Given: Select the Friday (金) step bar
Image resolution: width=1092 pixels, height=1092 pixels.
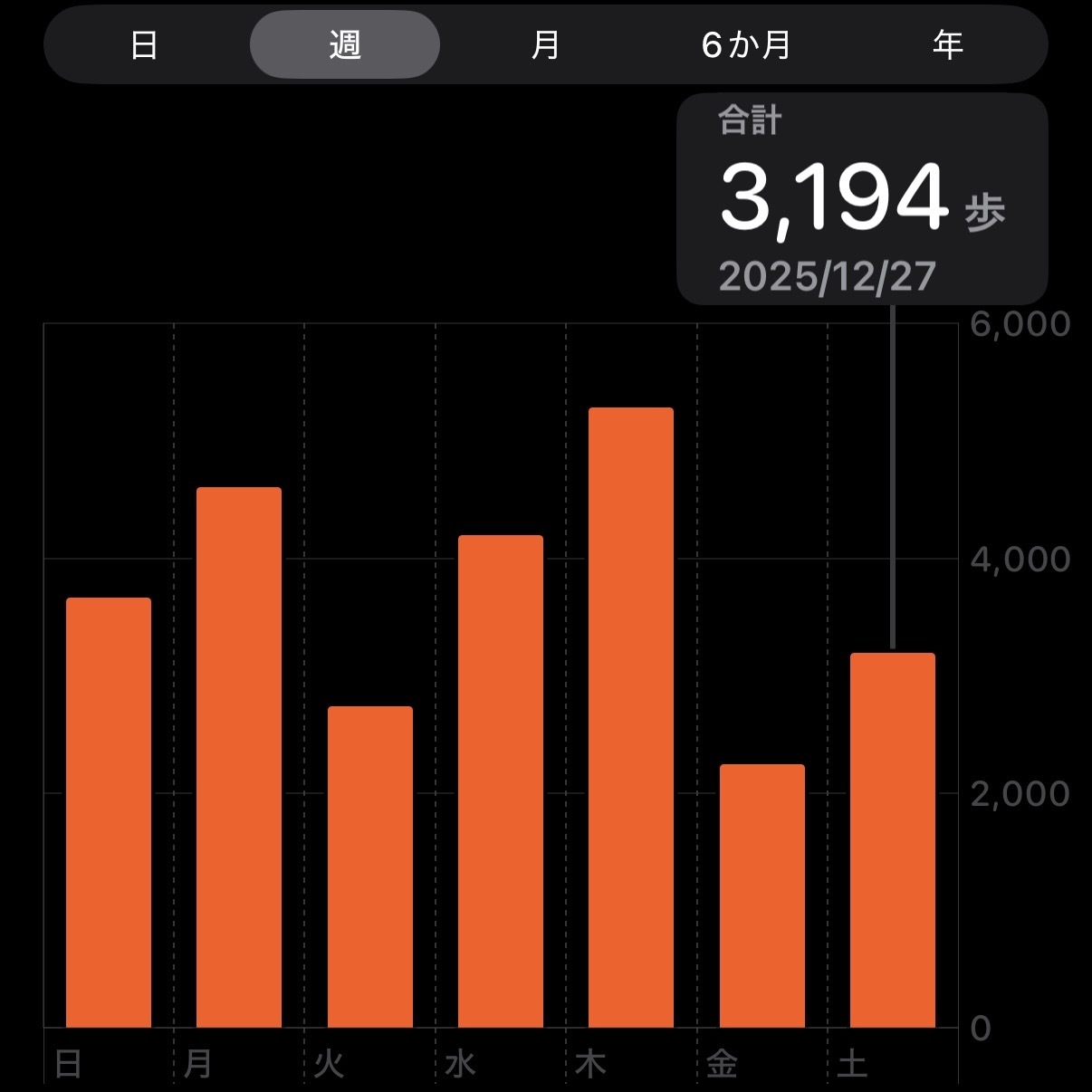Looking at the screenshot, I should [762, 896].
